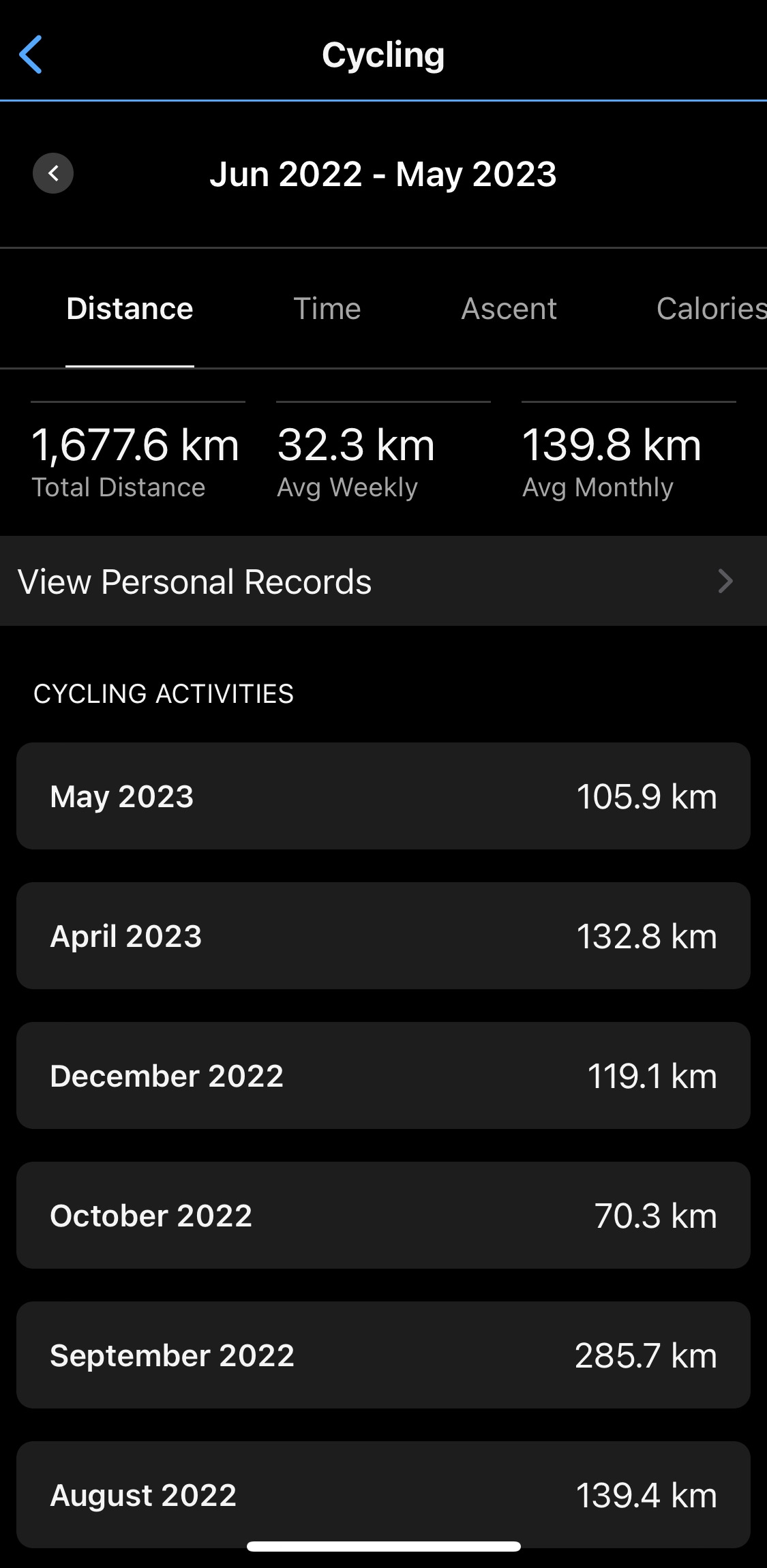This screenshot has height=1568, width=767.
Task: Switch to the Calories tab
Action: point(710,309)
